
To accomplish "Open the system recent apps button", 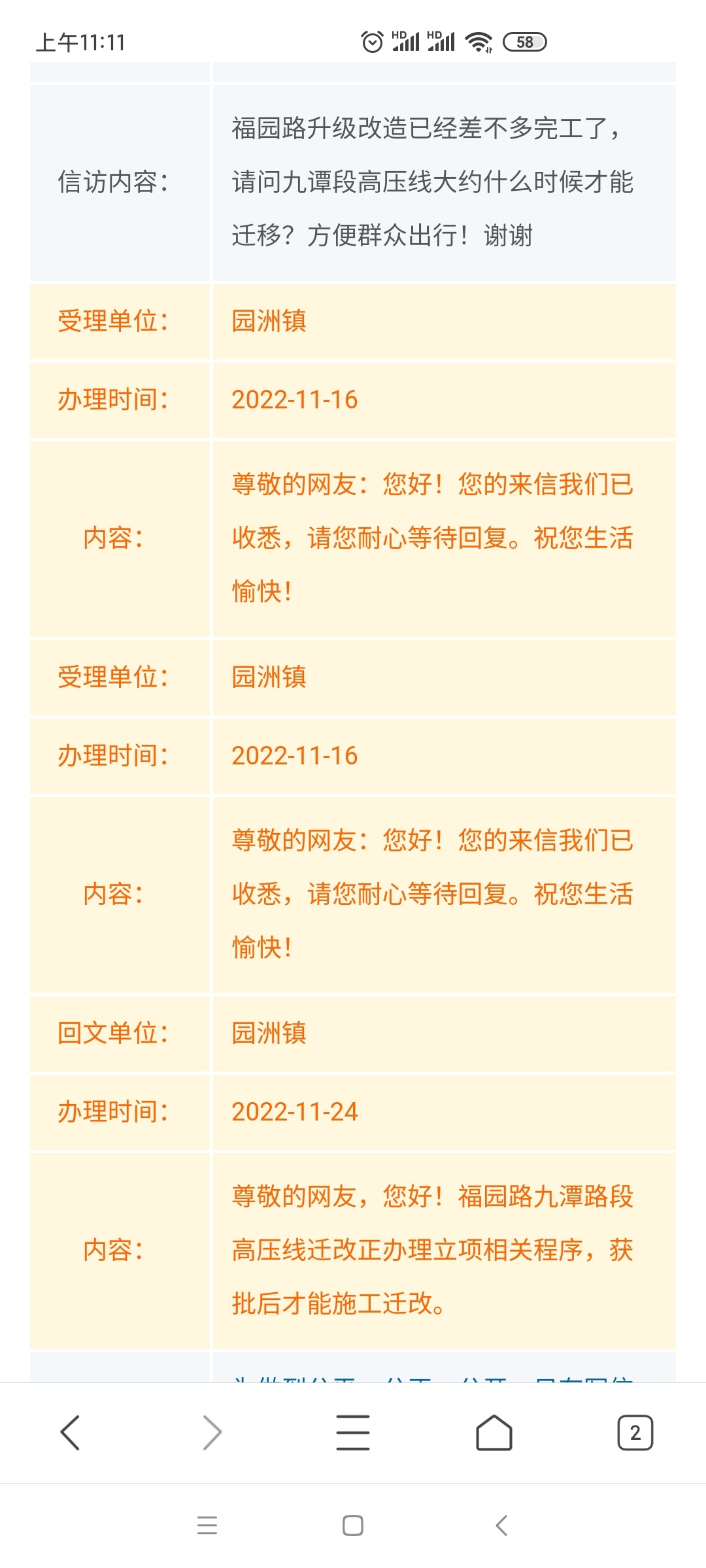I will coord(207,1526).
